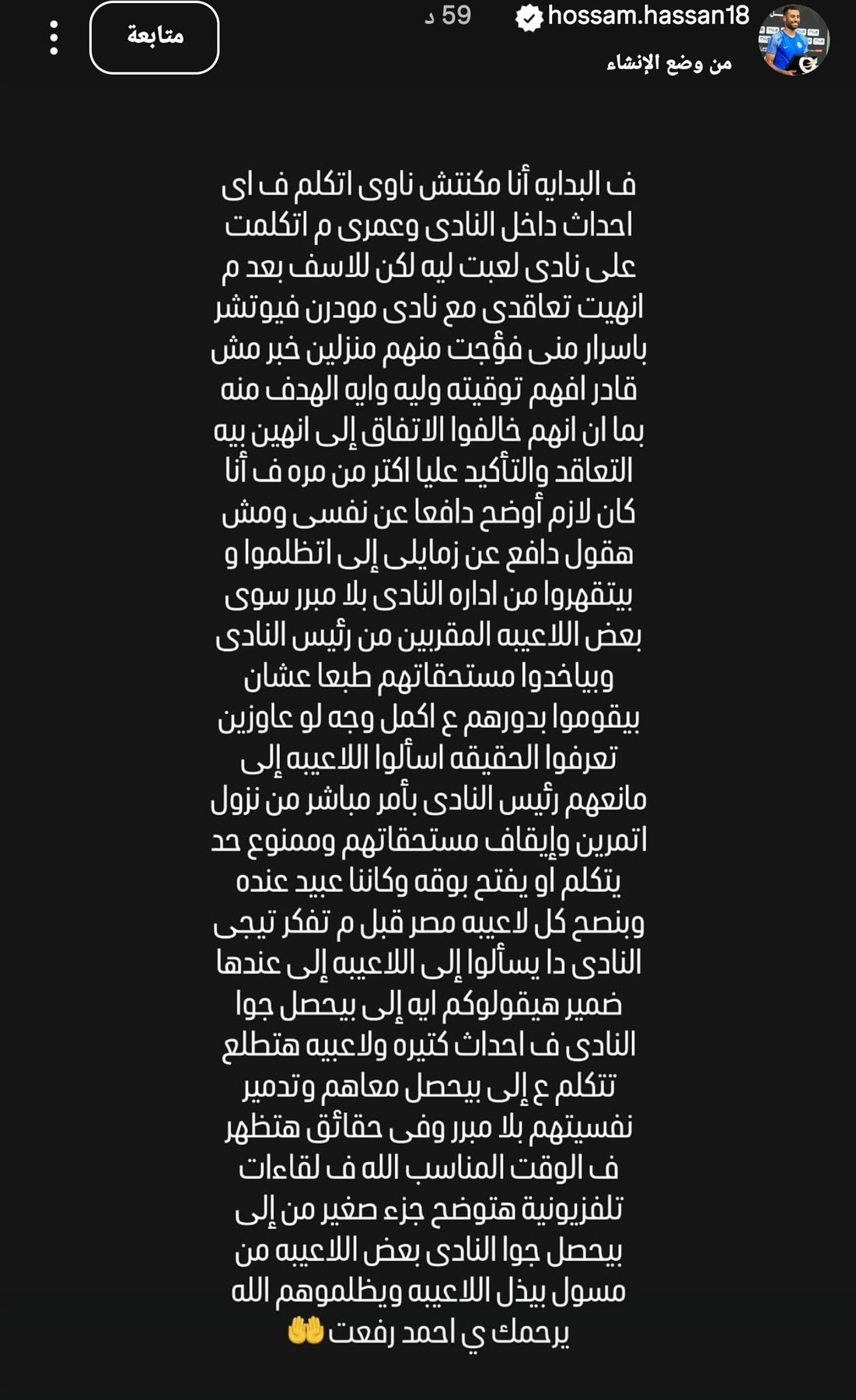The image size is (856, 1400).
Task: Tap the متابعة follow button
Action: click(x=155, y=37)
